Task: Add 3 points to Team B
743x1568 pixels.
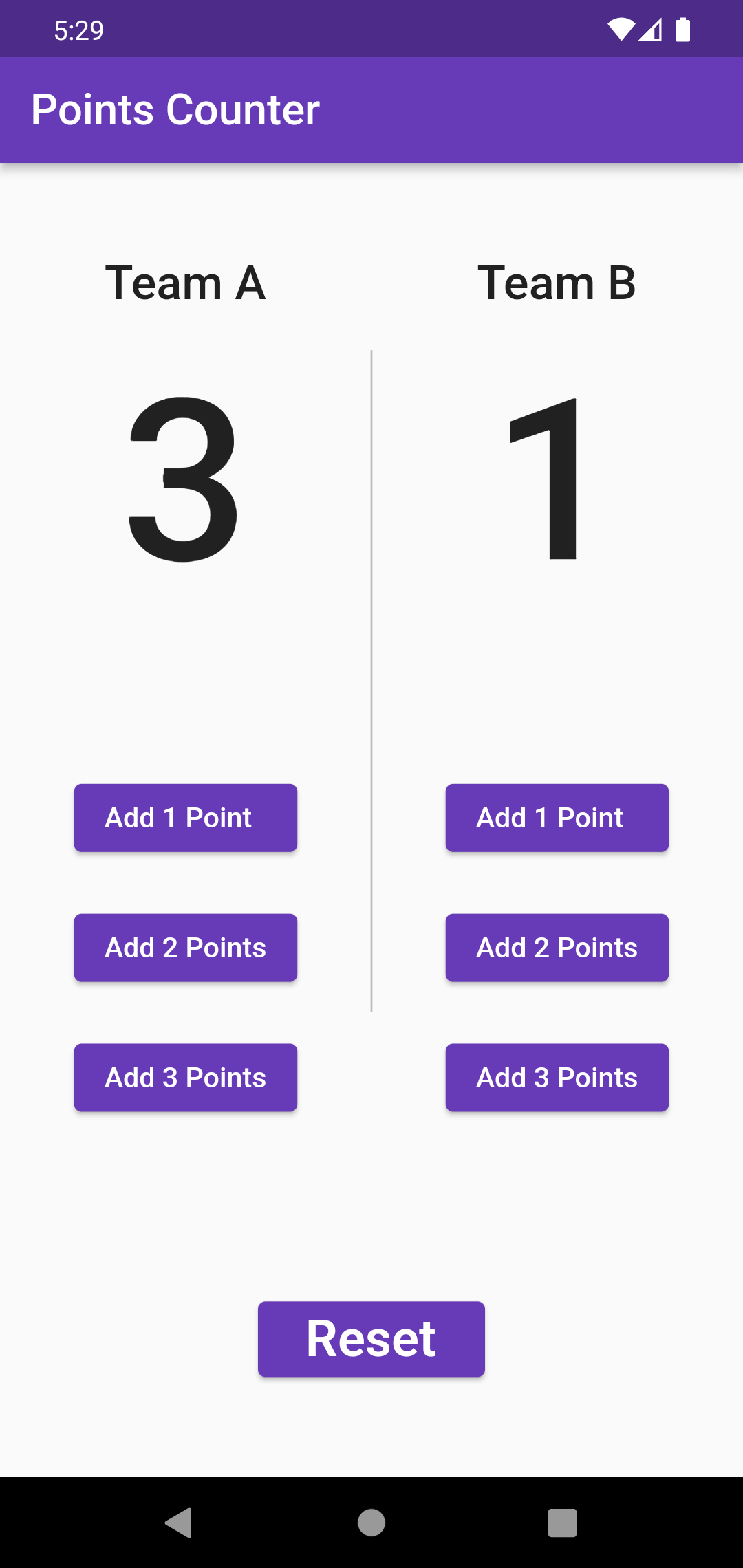Action: pyautogui.click(x=557, y=1077)
